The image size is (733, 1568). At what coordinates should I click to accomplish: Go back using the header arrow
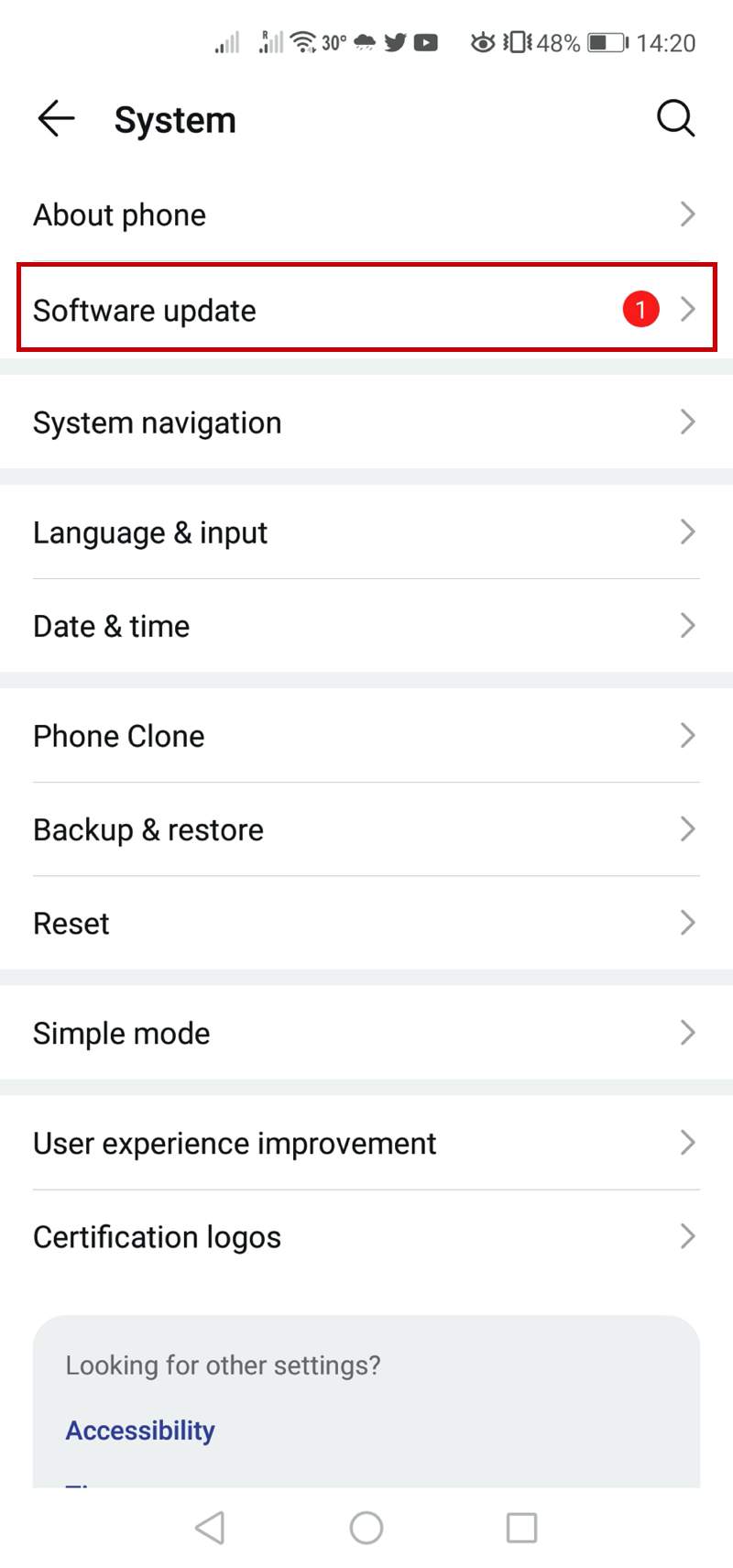[x=56, y=119]
